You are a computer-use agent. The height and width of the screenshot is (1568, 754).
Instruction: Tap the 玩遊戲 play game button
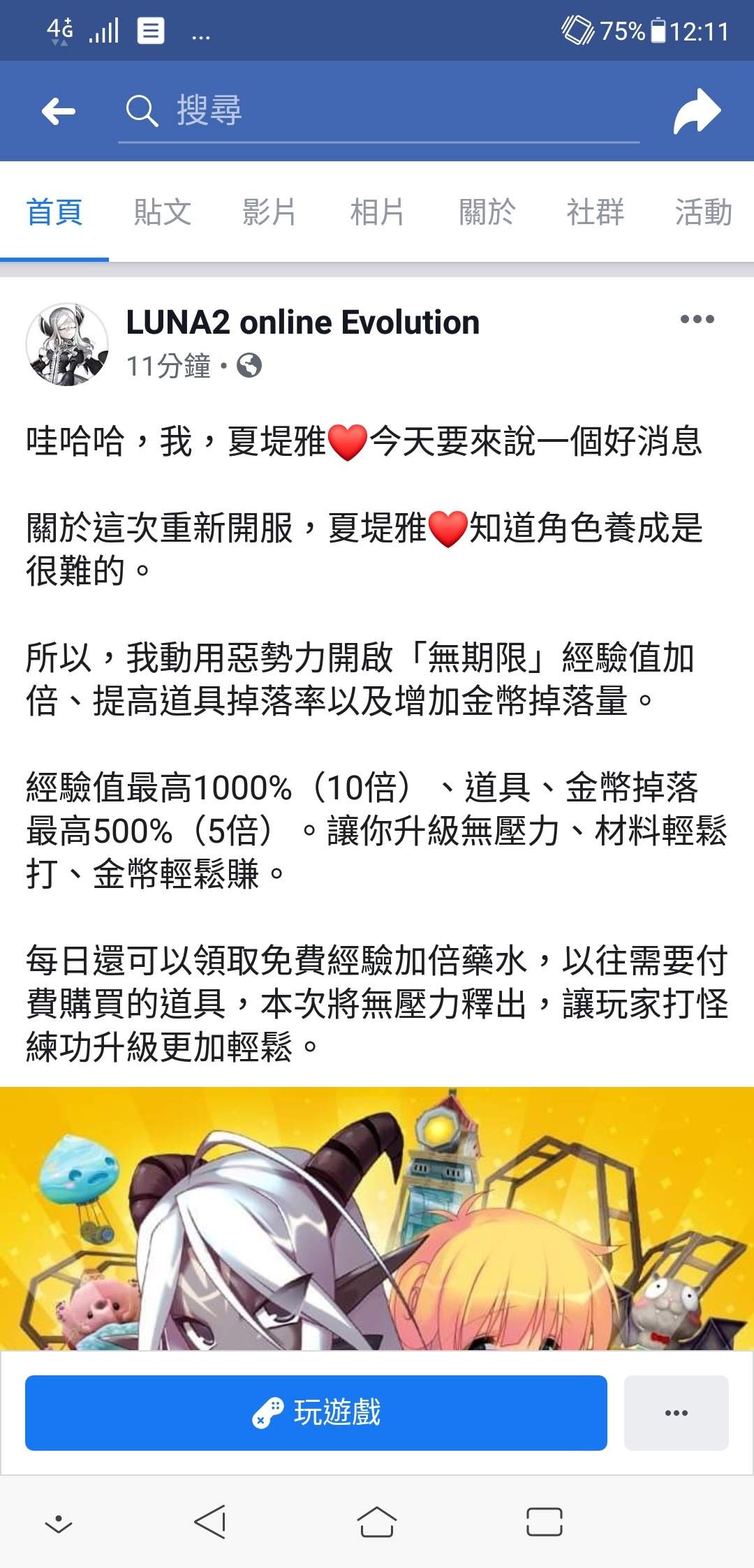(x=316, y=1412)
